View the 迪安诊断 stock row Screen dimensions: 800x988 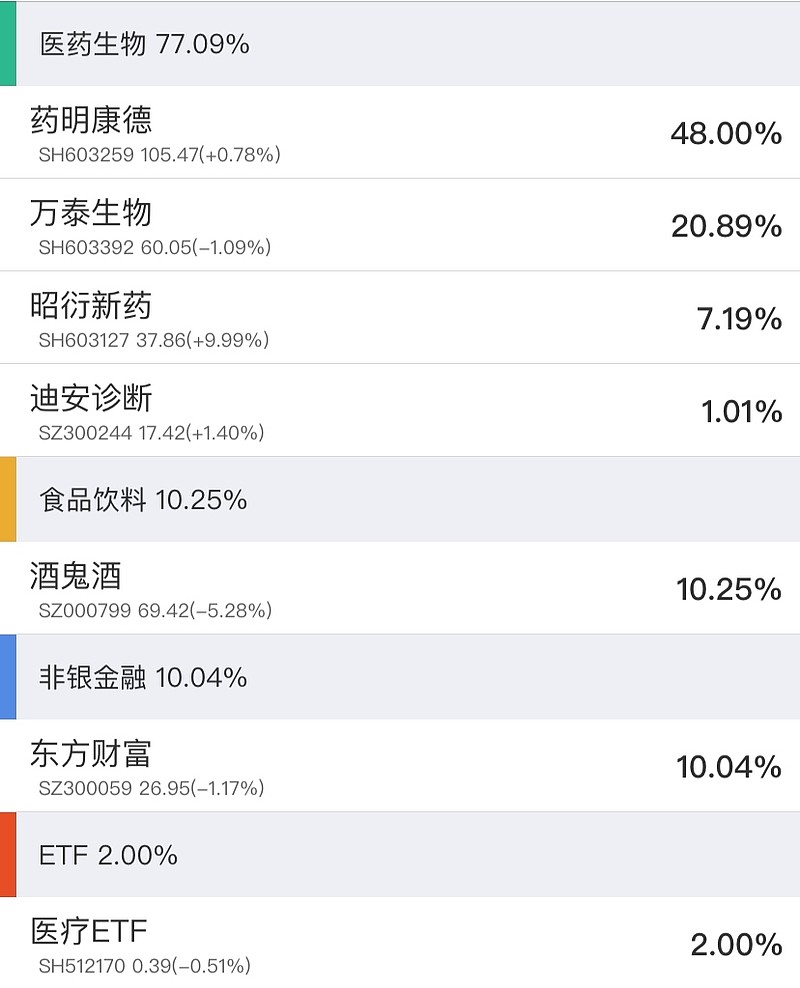coord(400,411)
